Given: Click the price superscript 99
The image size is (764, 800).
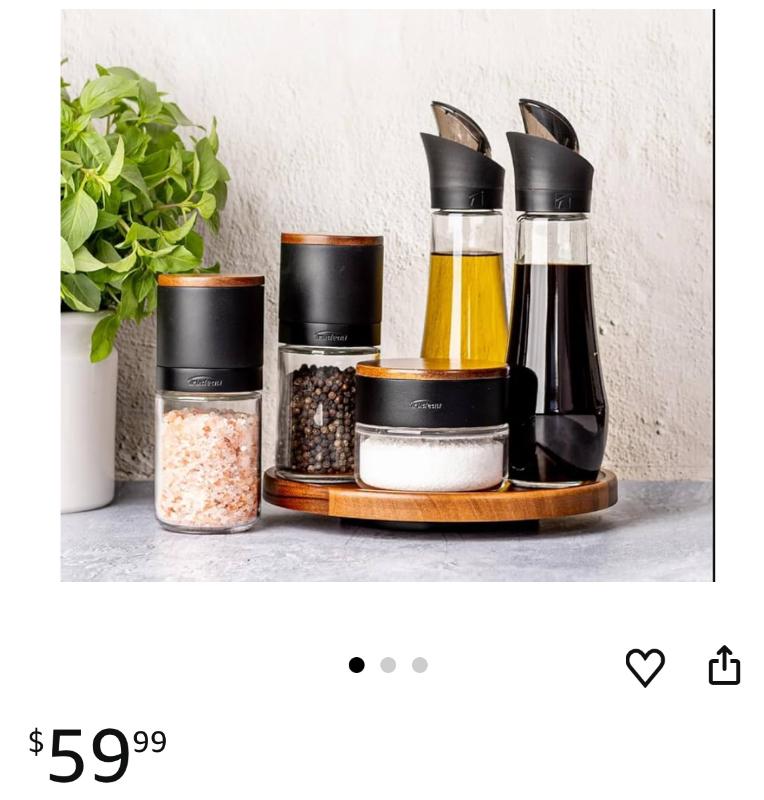Looking at the screenshot, I should [x=150, y=740].
